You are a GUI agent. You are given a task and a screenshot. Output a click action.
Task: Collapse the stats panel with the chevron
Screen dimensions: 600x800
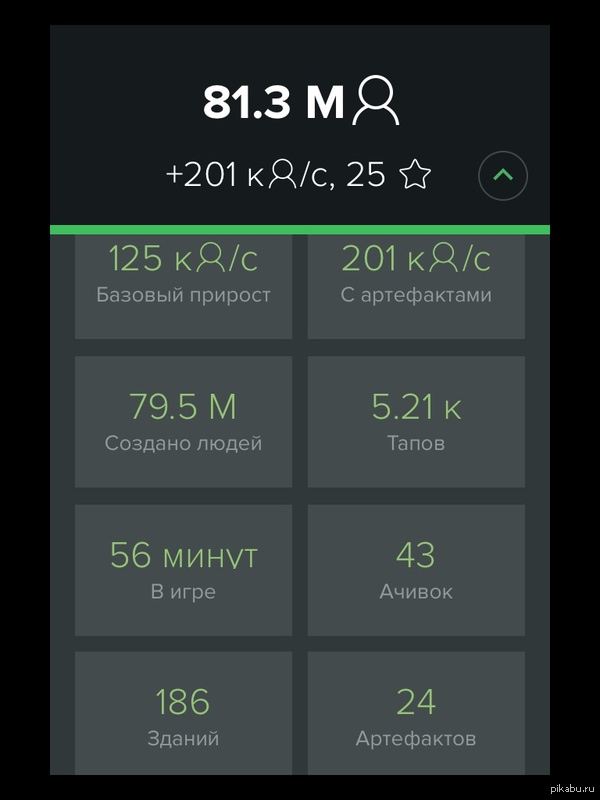tap(503, 176)
